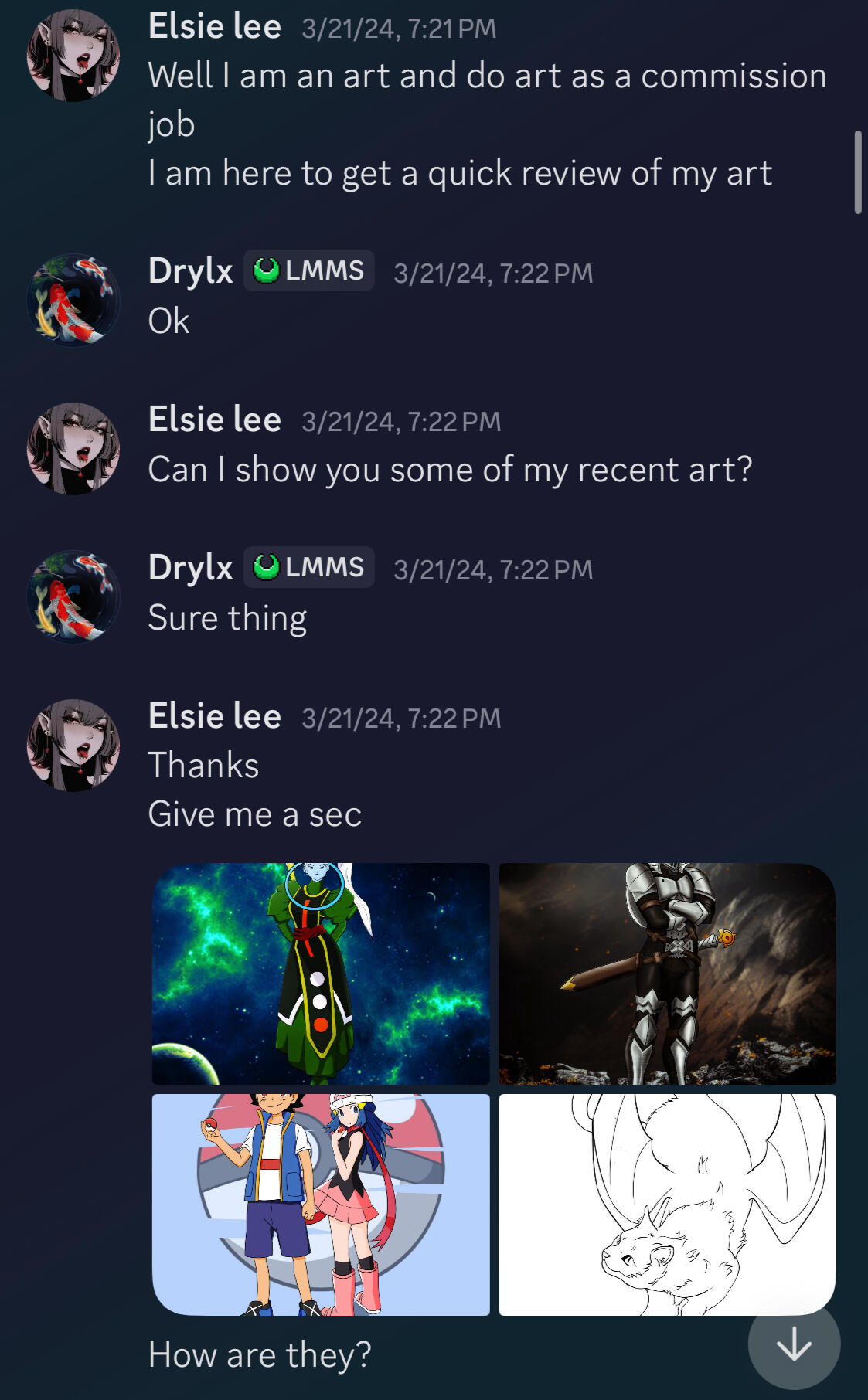868x1400 pixels.
Task: Jump to latest messages with down arrow
Action: point(794,1345)
